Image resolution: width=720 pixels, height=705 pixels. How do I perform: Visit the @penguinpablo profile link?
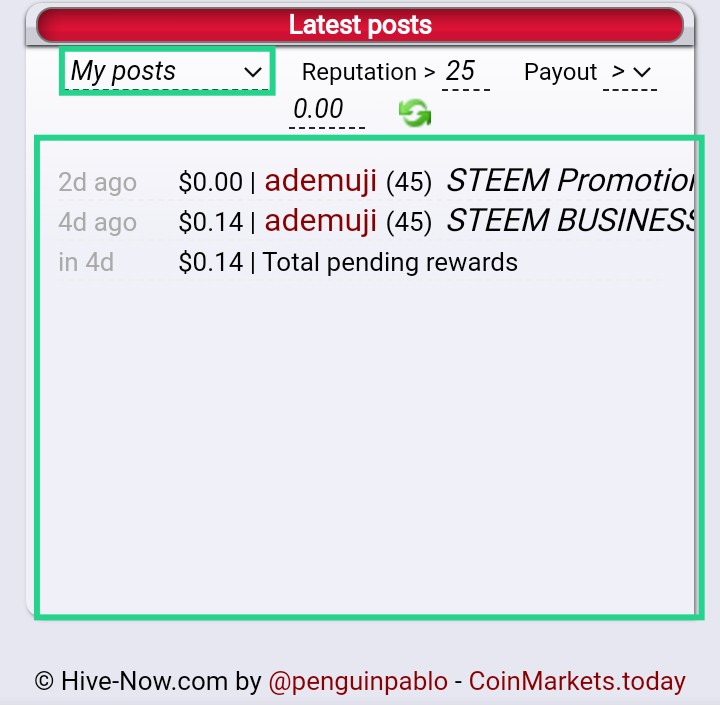(x=358, y=681)
